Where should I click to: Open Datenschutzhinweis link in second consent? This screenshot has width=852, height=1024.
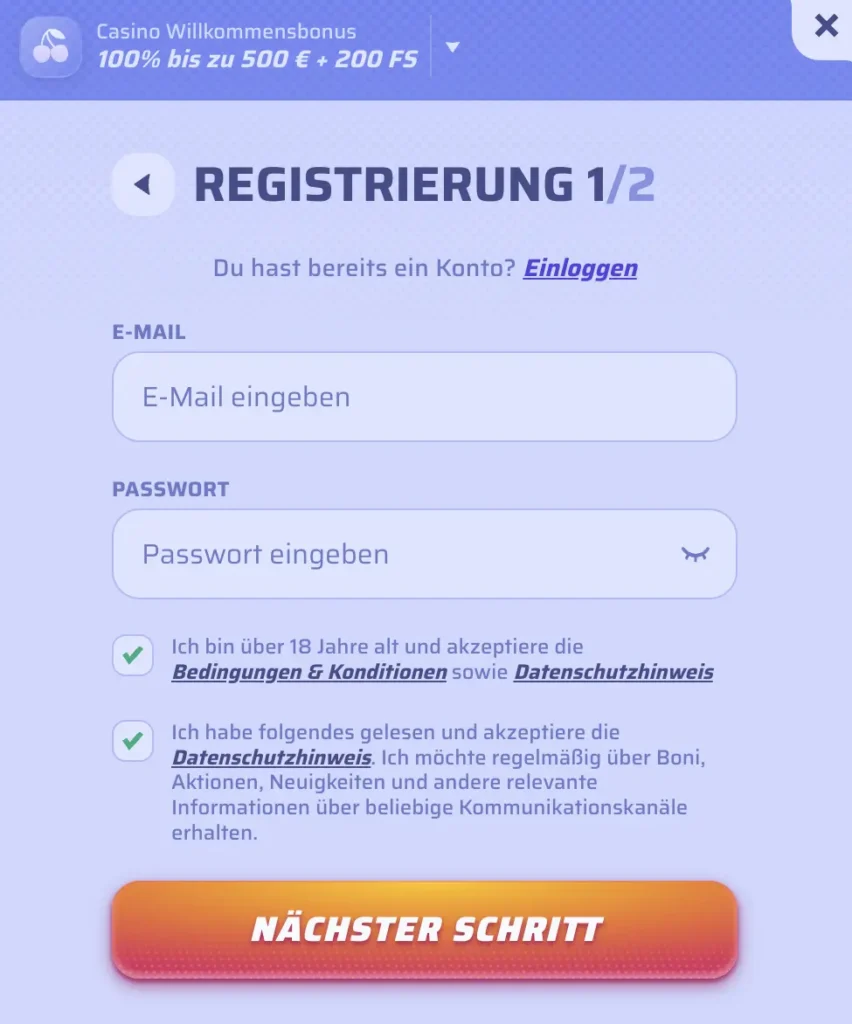[271, 757]
